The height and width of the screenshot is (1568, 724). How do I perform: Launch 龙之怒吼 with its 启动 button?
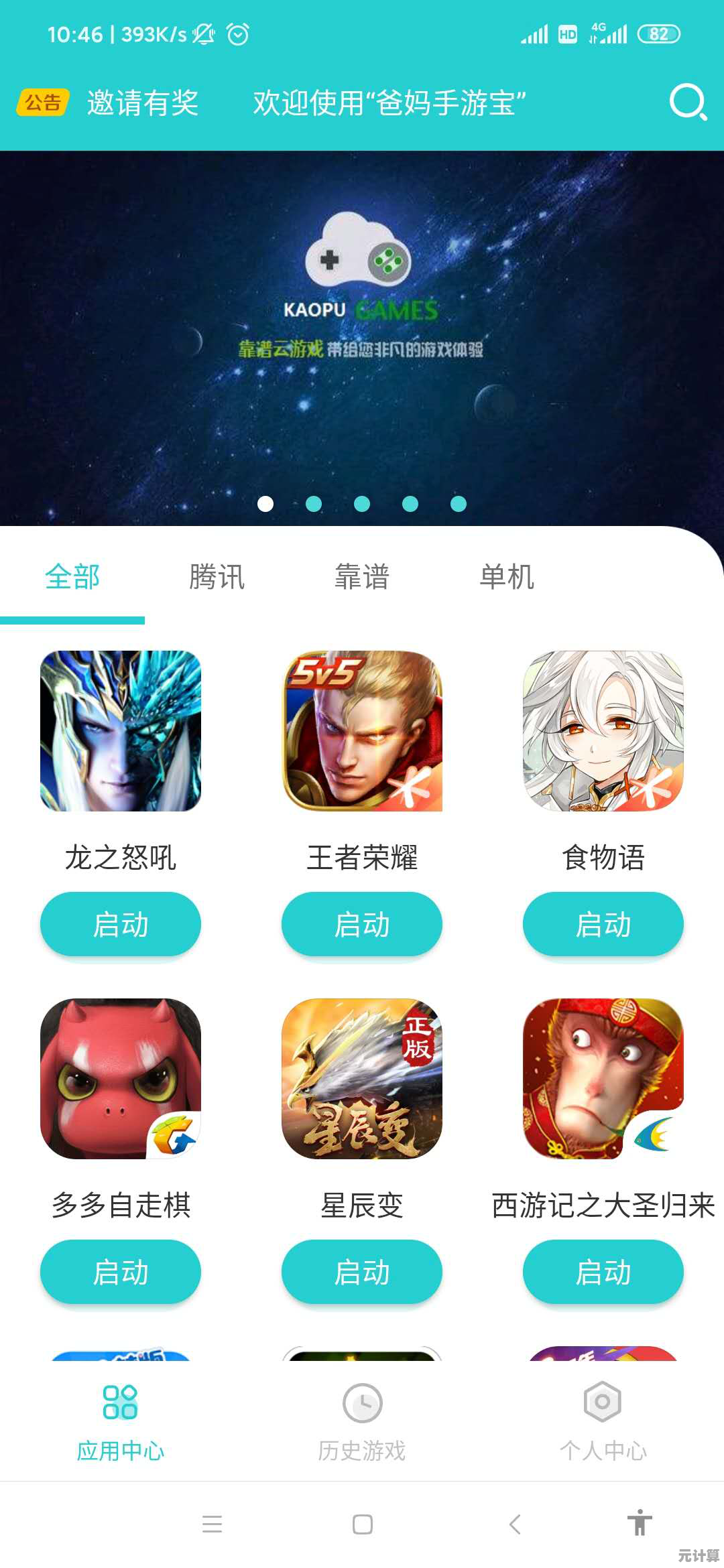pyautogui.click(x=121, y=924)
